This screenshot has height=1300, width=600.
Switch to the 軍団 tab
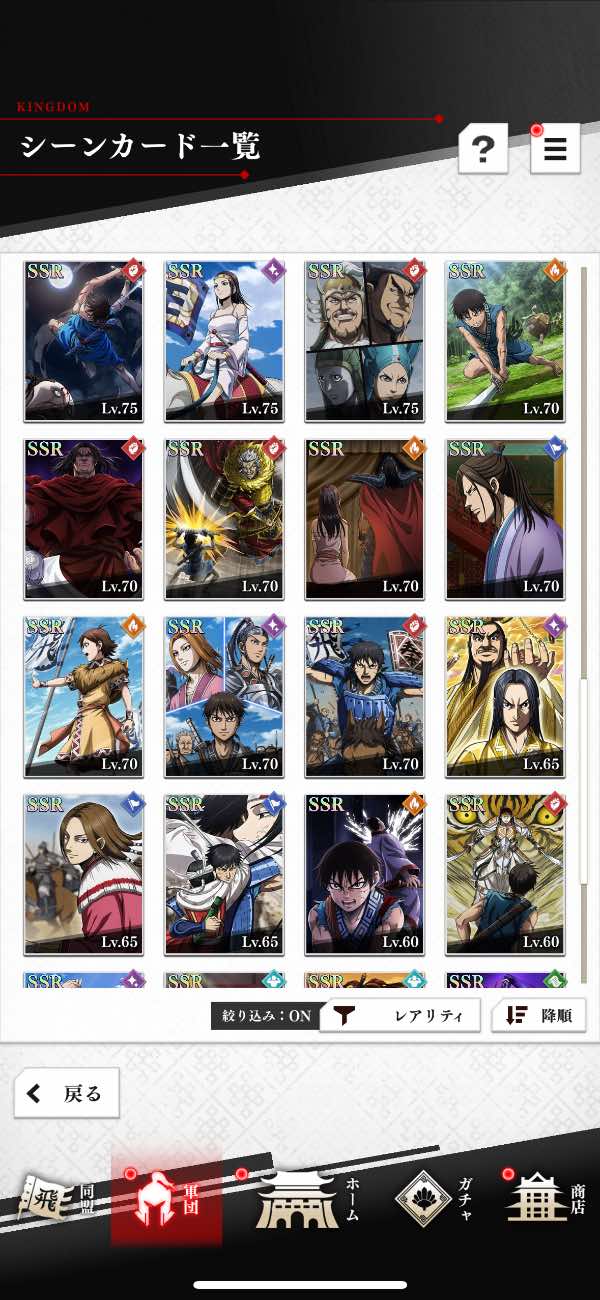coord(166,1195)
